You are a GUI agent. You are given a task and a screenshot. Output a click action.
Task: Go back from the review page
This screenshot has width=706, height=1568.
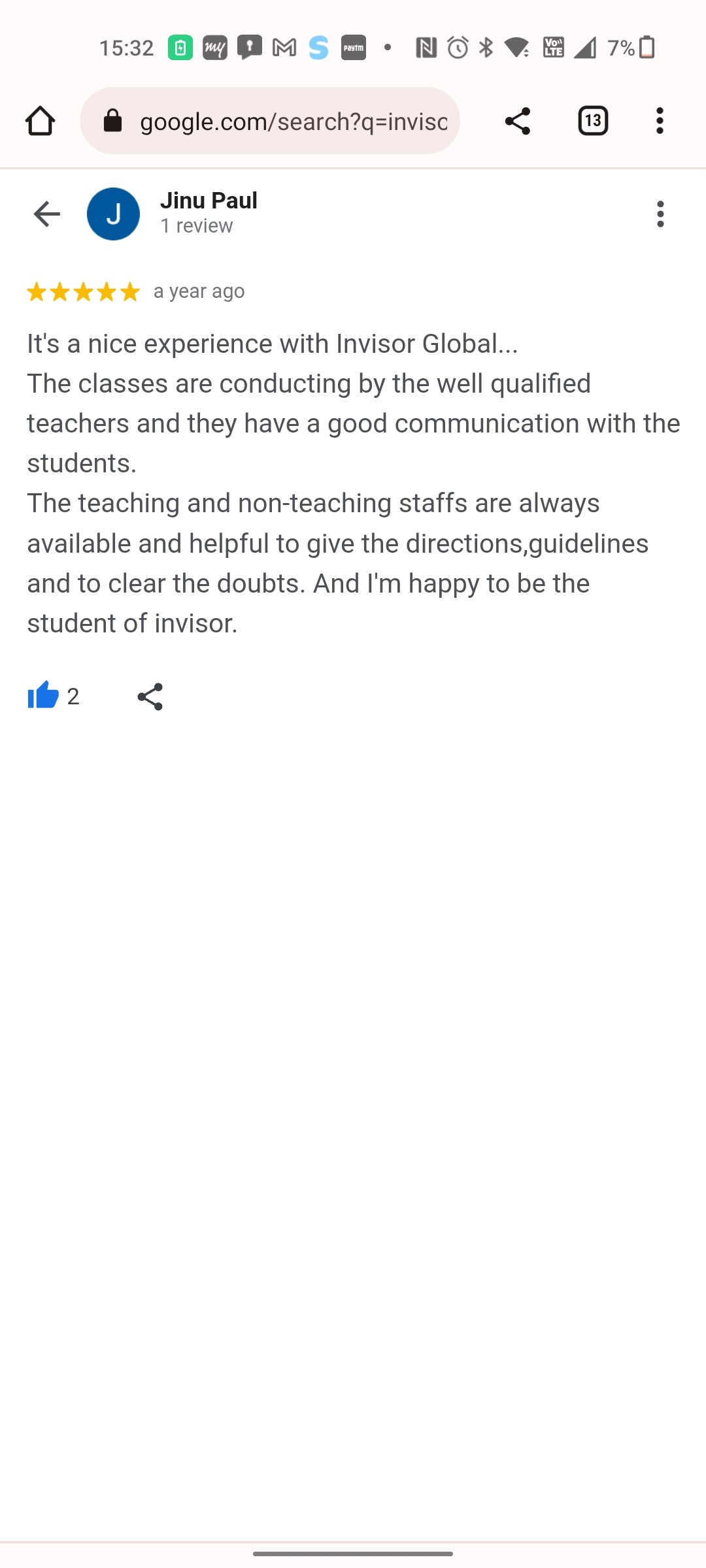pos(46,214)
